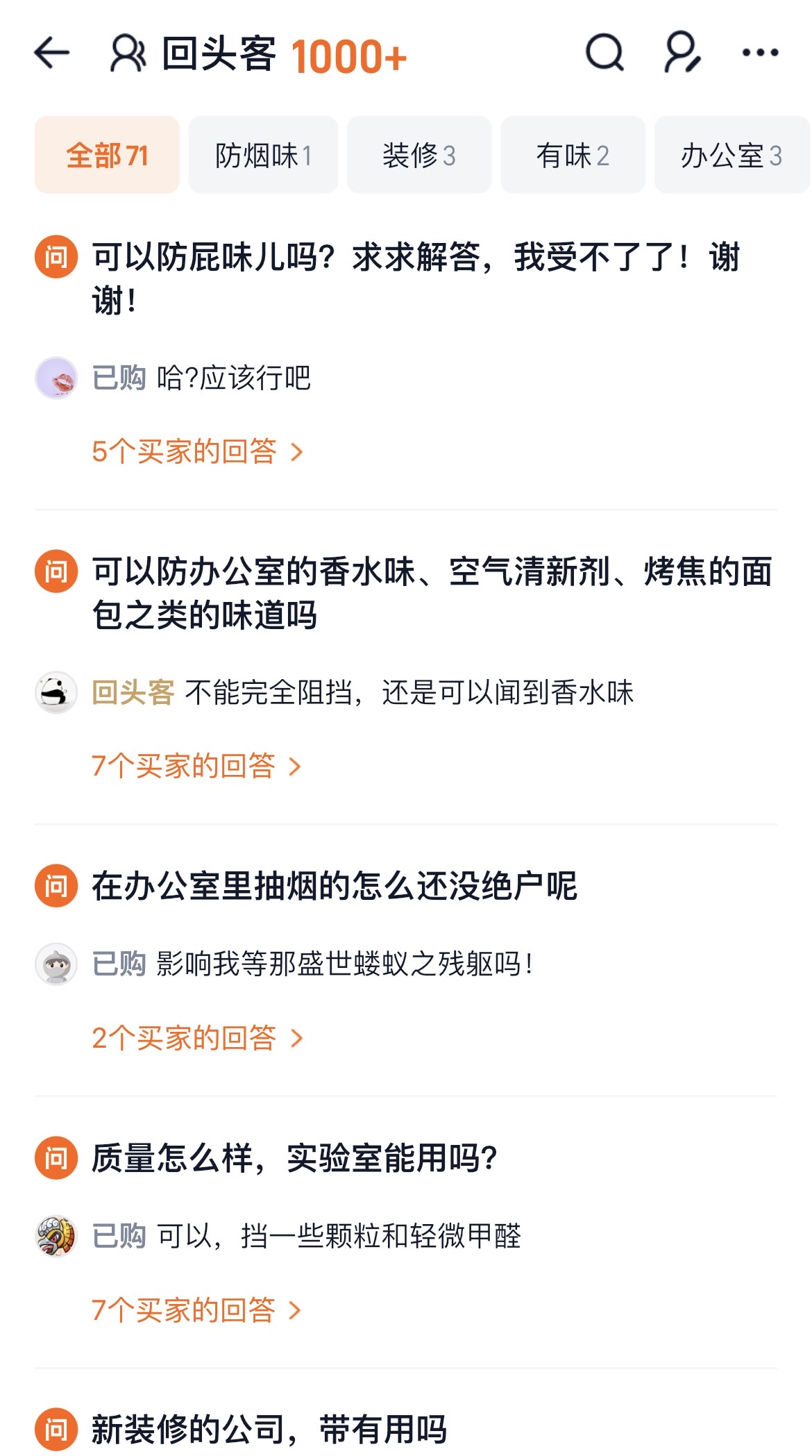The image size is (812, 1456).
Task: Filter questions by 装修
Action: pos(419,155)
